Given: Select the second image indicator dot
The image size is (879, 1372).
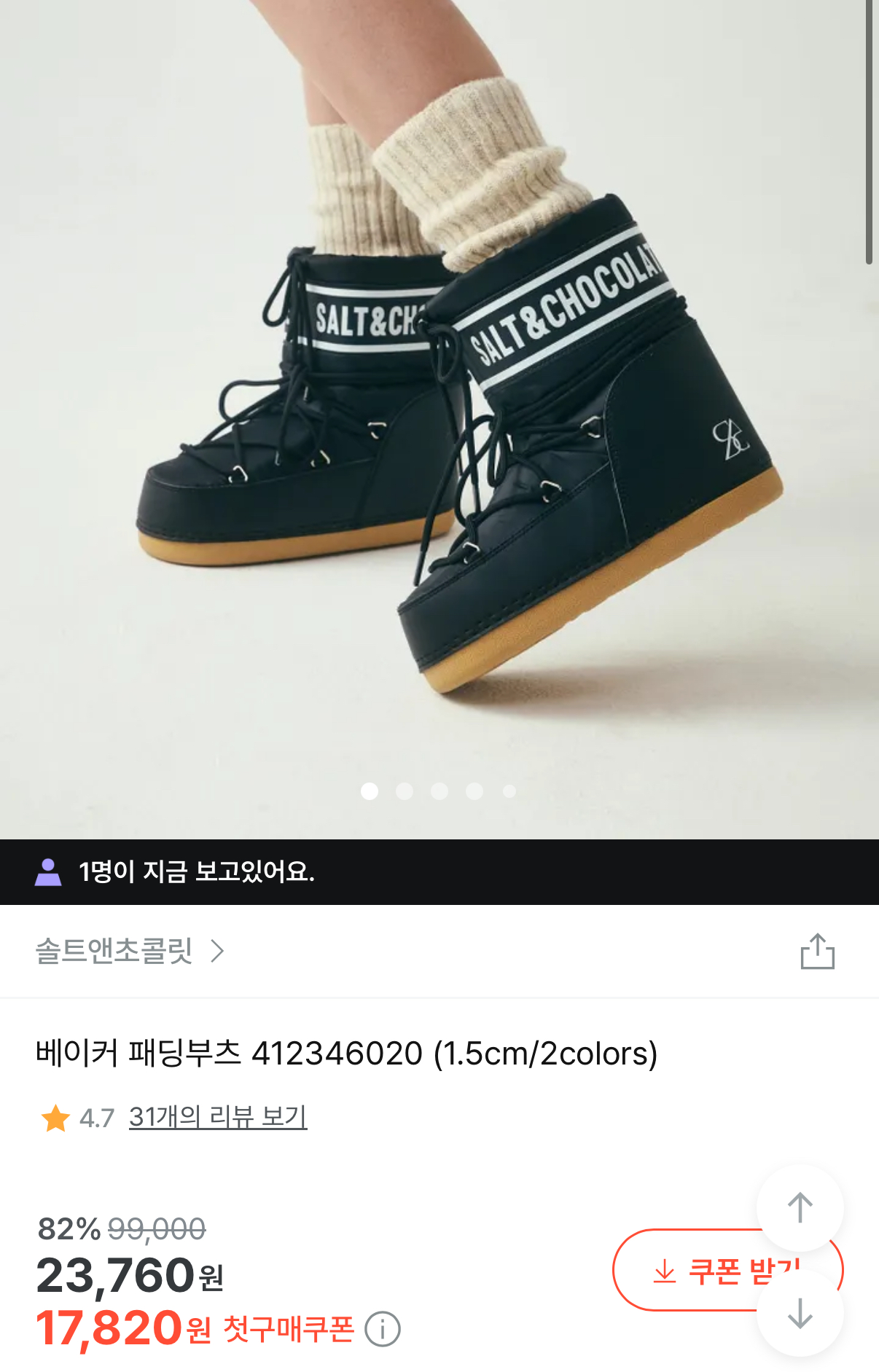Looking at the screenshot, I should click(x=405, y=791).
